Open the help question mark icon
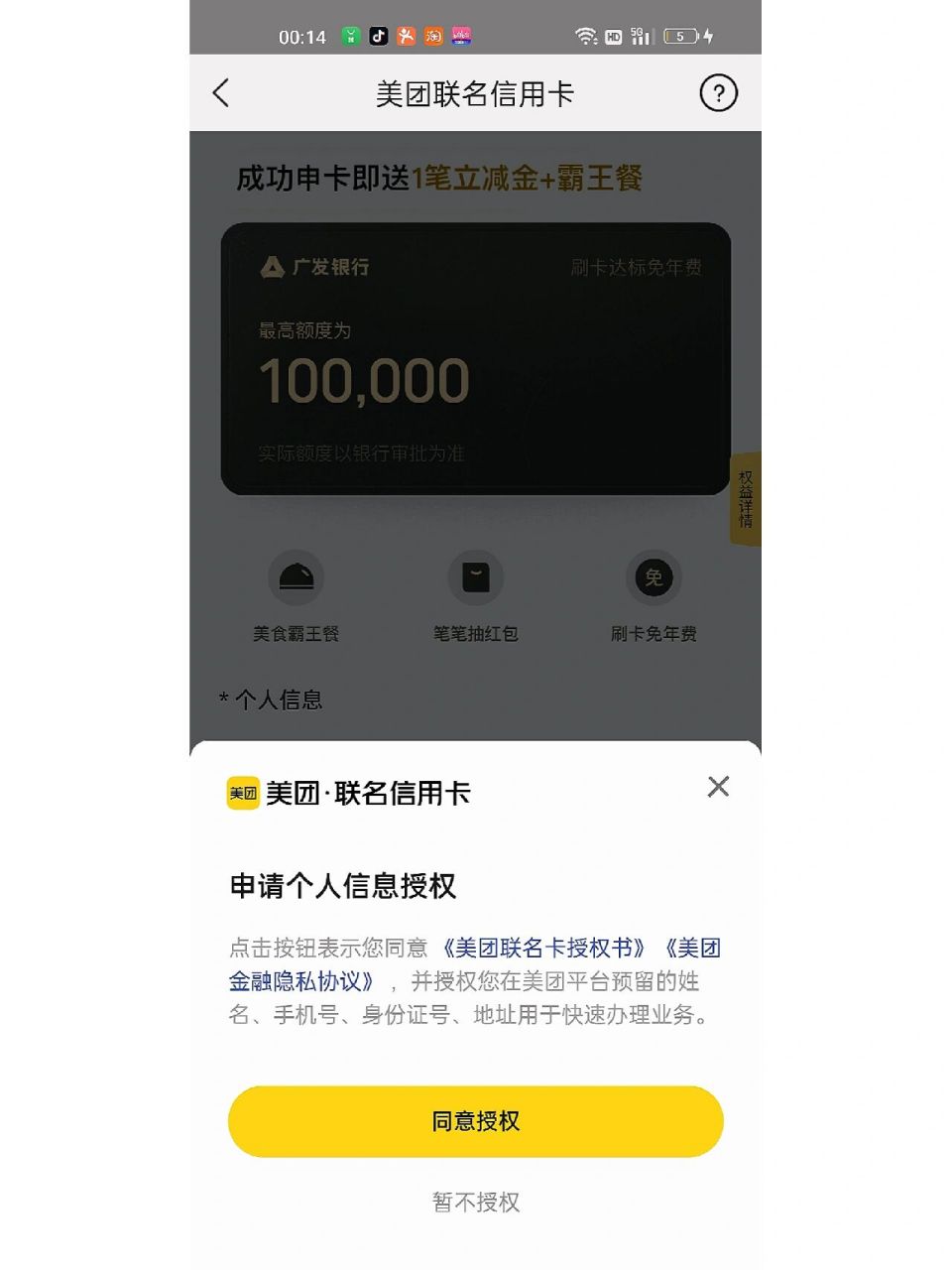The width and height of the screenshot is (952, 1270). (718, 92)
